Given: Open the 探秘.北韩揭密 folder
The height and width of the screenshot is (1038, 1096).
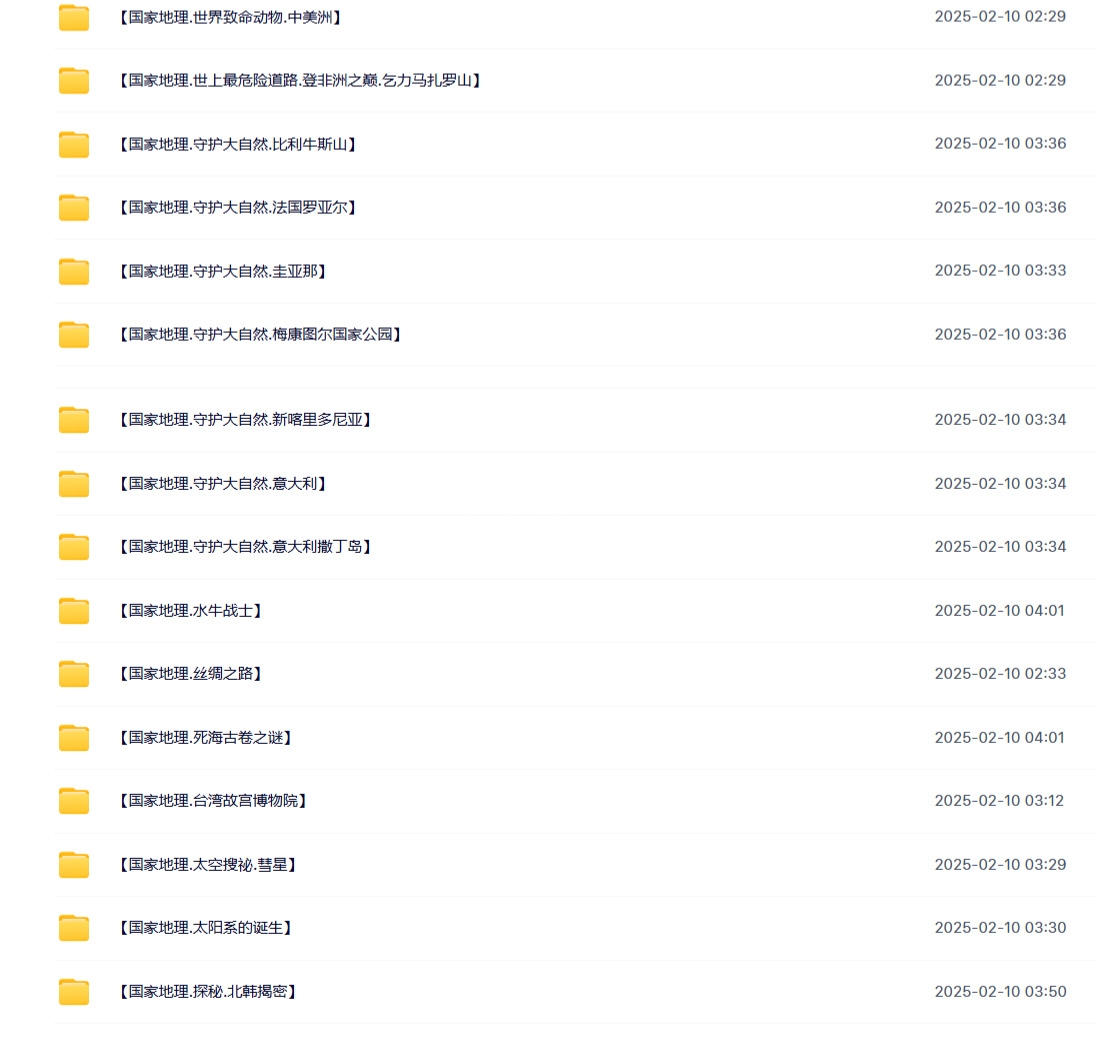Looking at the screenshot, I should [207, 992].
